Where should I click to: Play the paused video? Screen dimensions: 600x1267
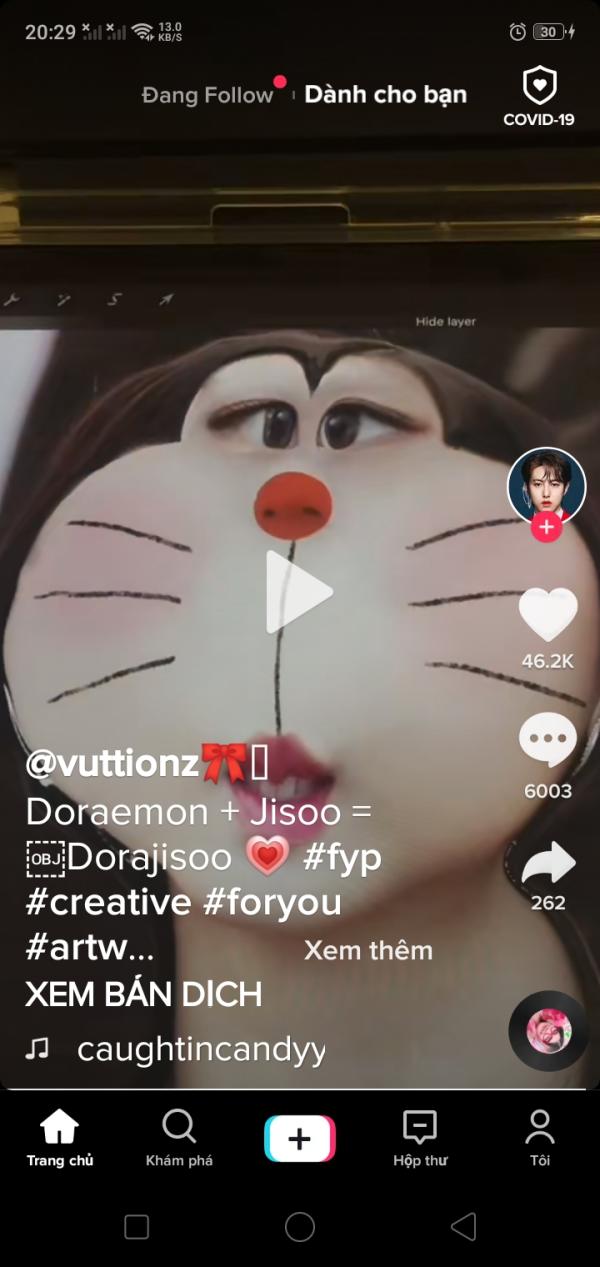point(298,591)
